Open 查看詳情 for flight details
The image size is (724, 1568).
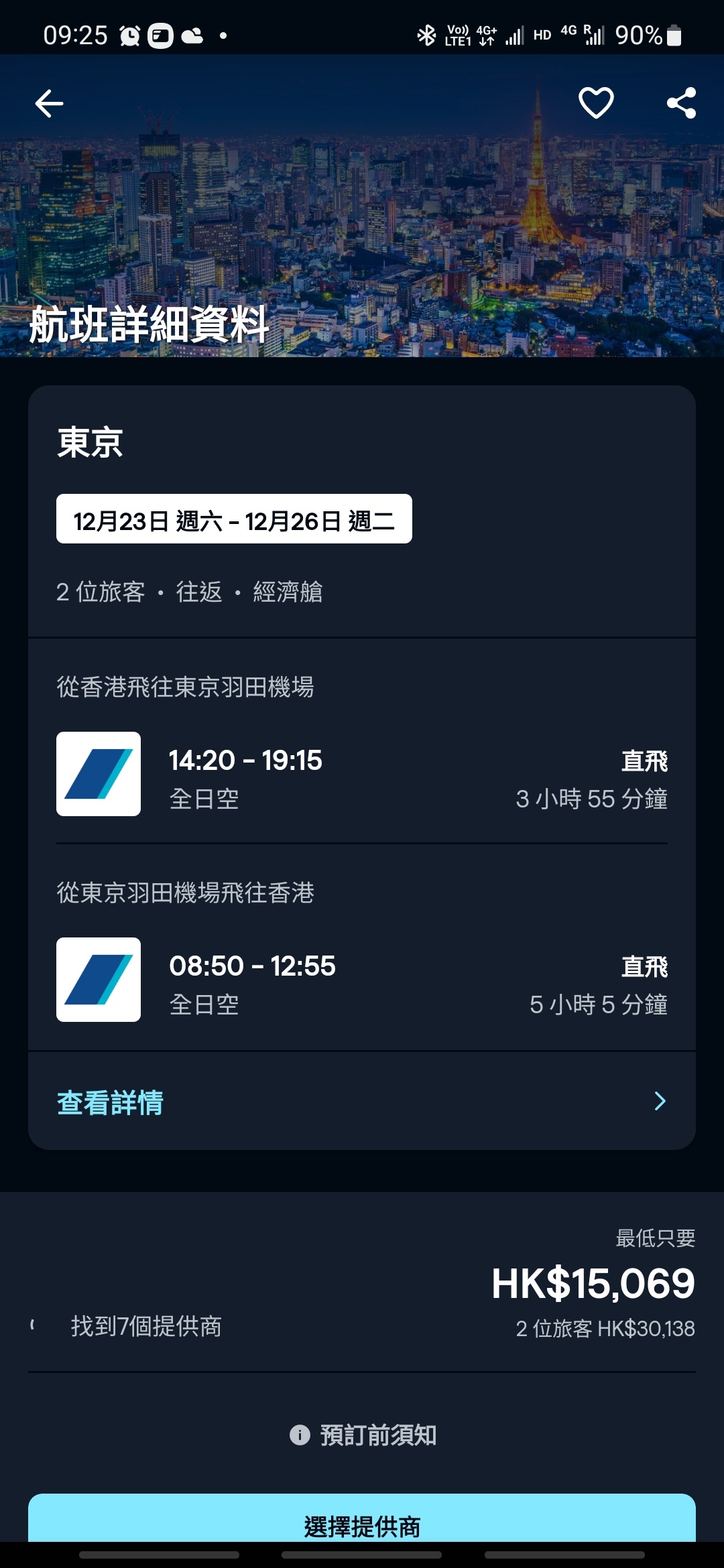pos(362,1102)
